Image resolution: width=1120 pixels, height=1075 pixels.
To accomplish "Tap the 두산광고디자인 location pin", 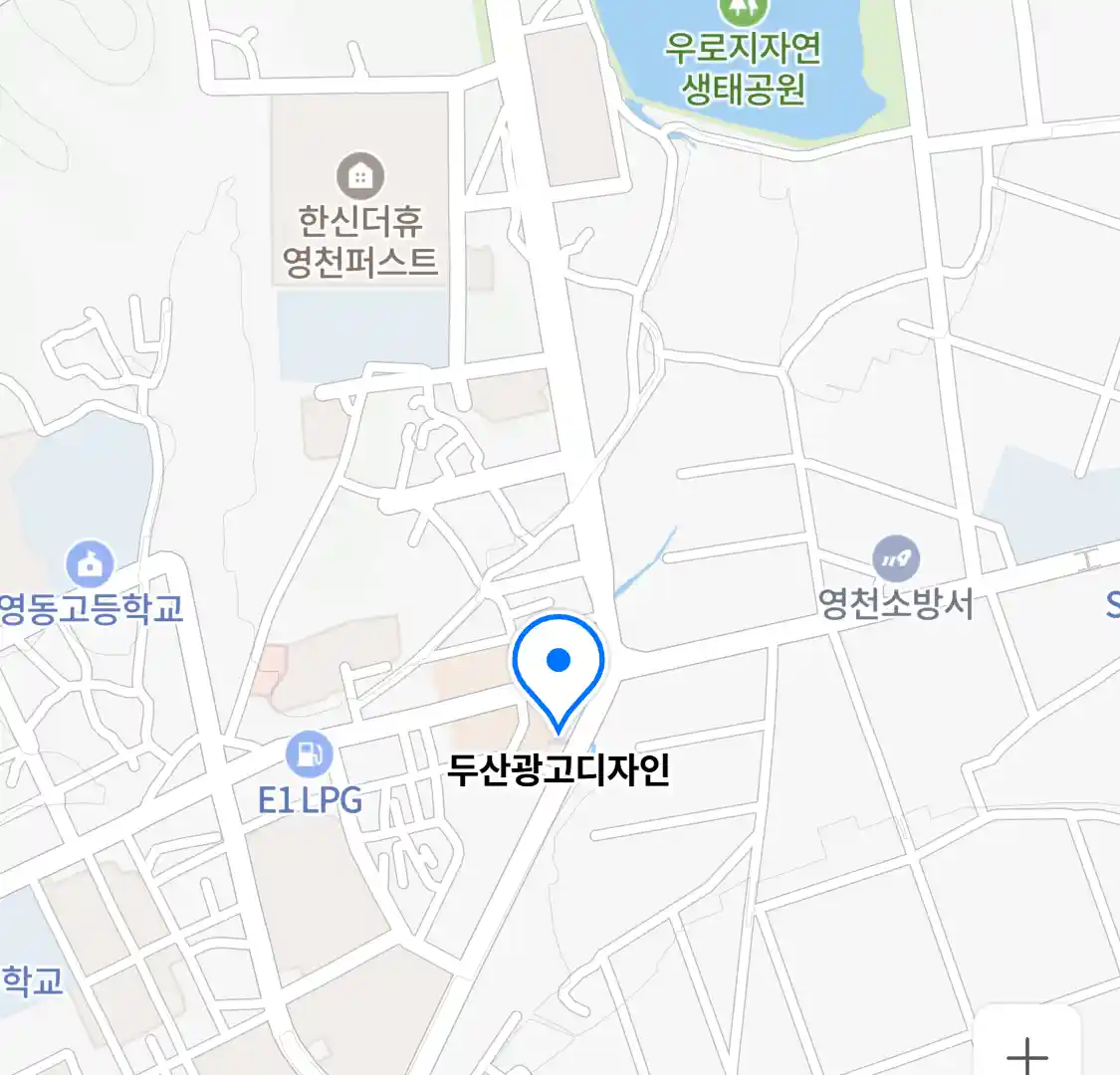I will pos(559,661).
